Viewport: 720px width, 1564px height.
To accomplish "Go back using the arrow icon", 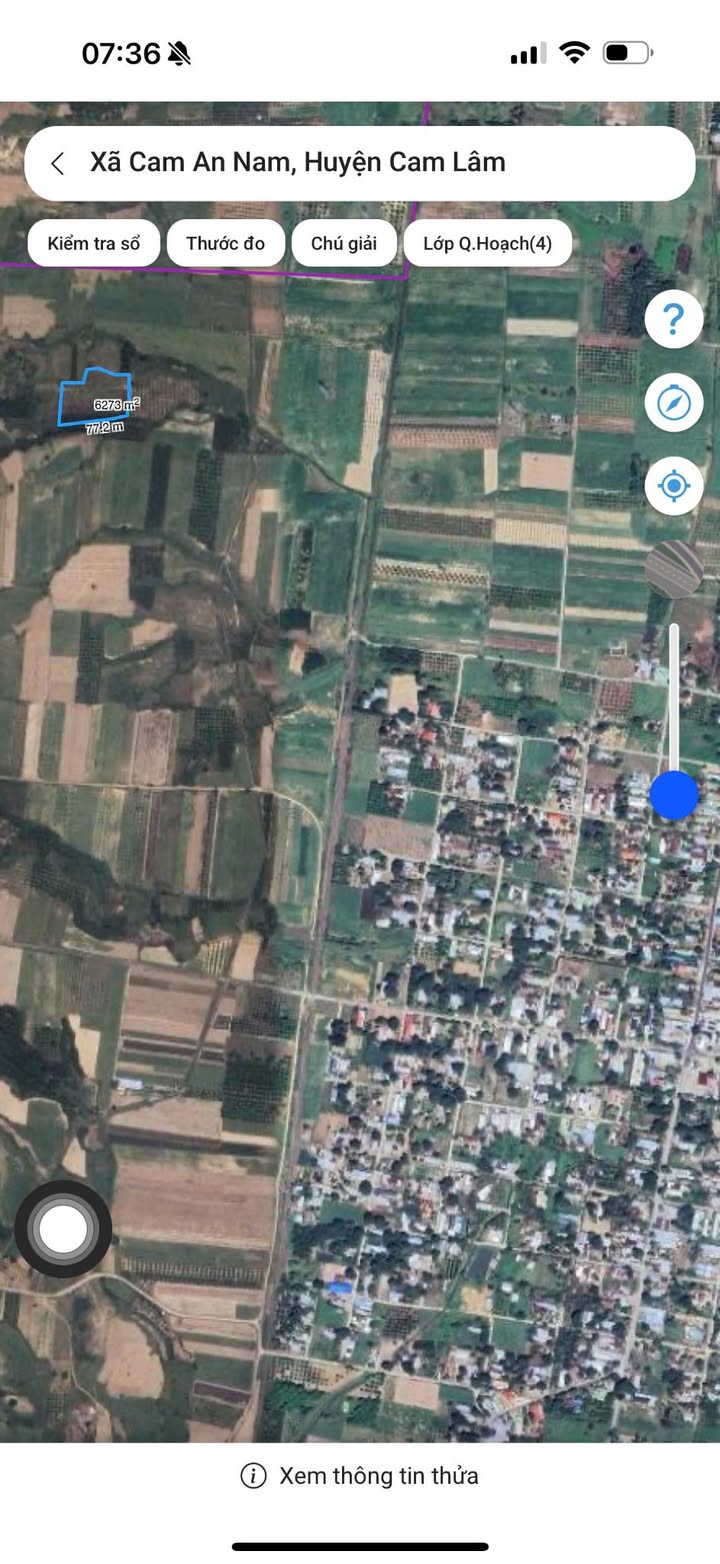I will [58, 164].
